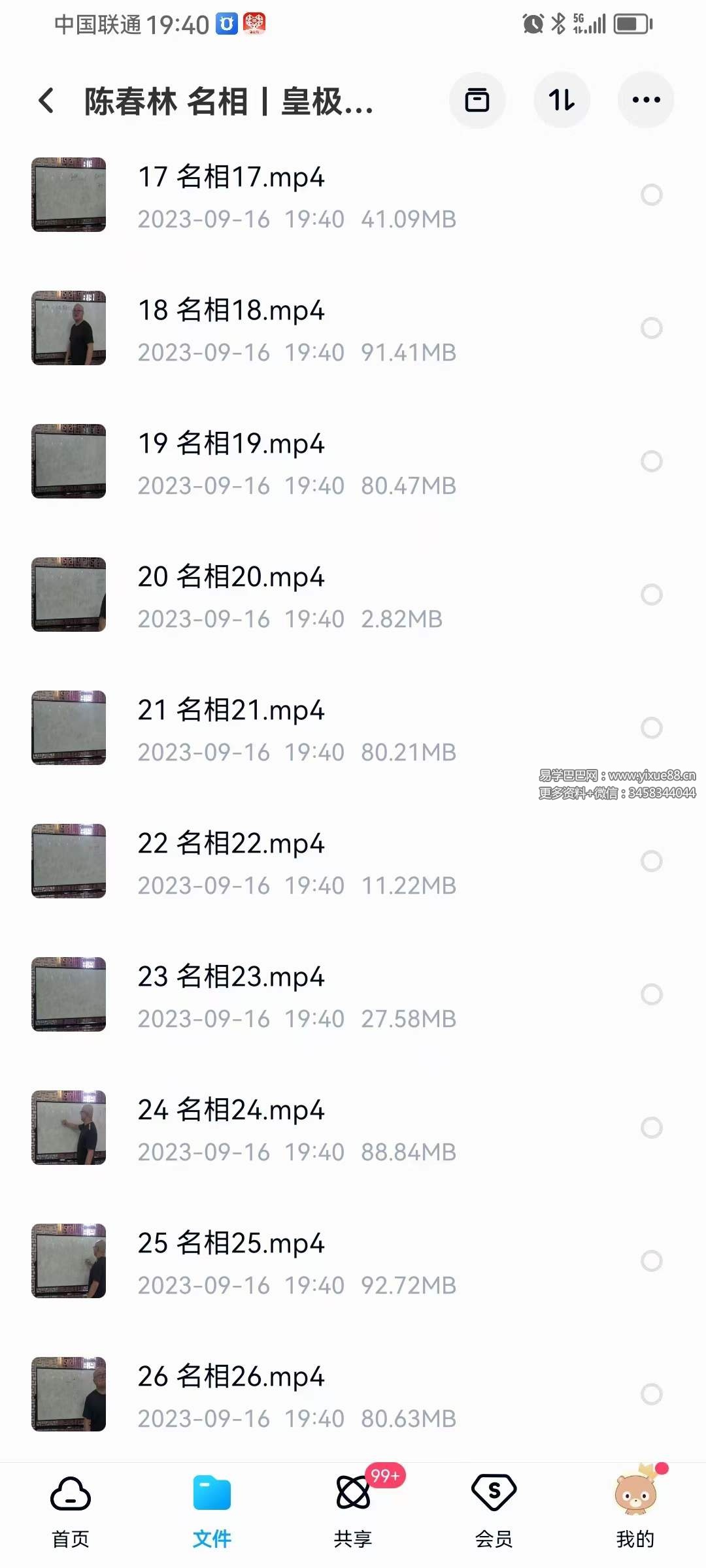The width and height of the screenshot is (706, 1568).
Task: Open video 17 名相17.mp4
Action: click(231, 178)
